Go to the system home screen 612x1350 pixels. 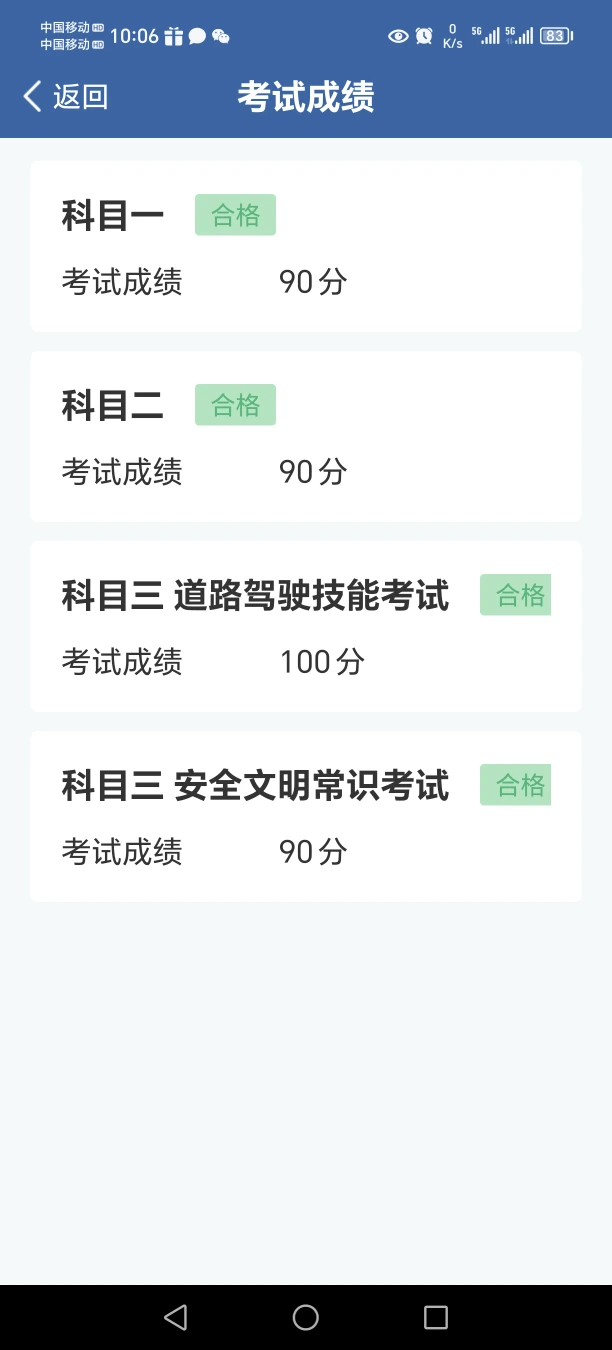[x=306, y=1317]
